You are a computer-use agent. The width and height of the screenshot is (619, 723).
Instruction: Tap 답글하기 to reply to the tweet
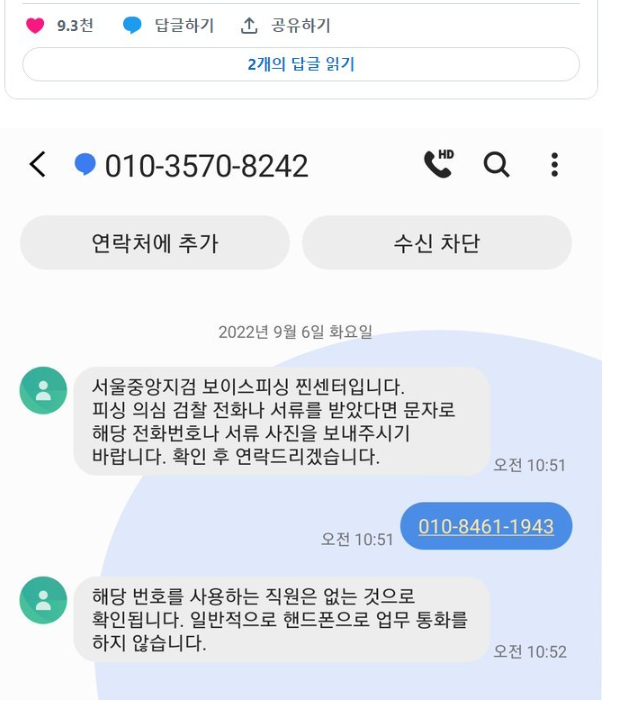point(168,26)
